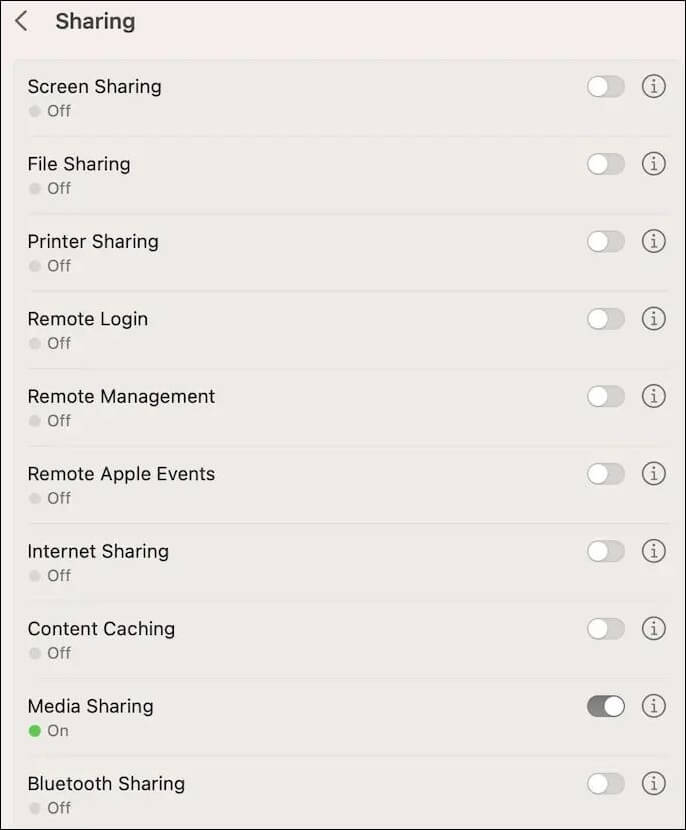View Remote Login info
Image resolution: width=686 pixels, height=830 pixels.
click(653, 319)
